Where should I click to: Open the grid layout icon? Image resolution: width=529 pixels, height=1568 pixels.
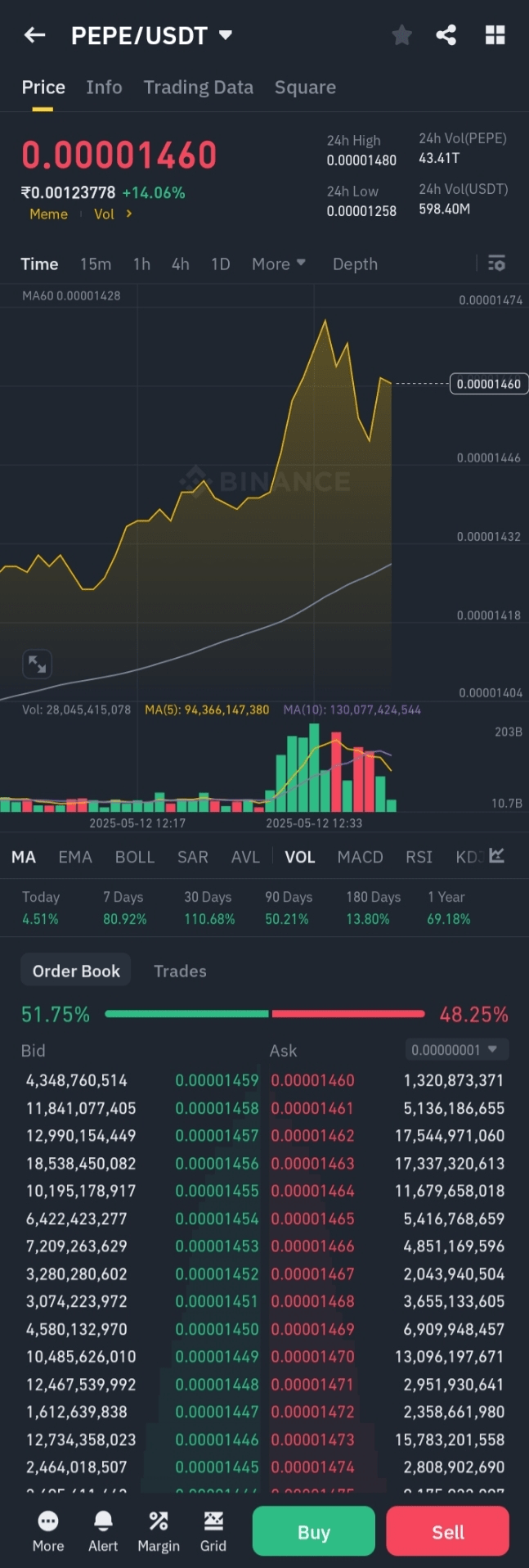495,35
